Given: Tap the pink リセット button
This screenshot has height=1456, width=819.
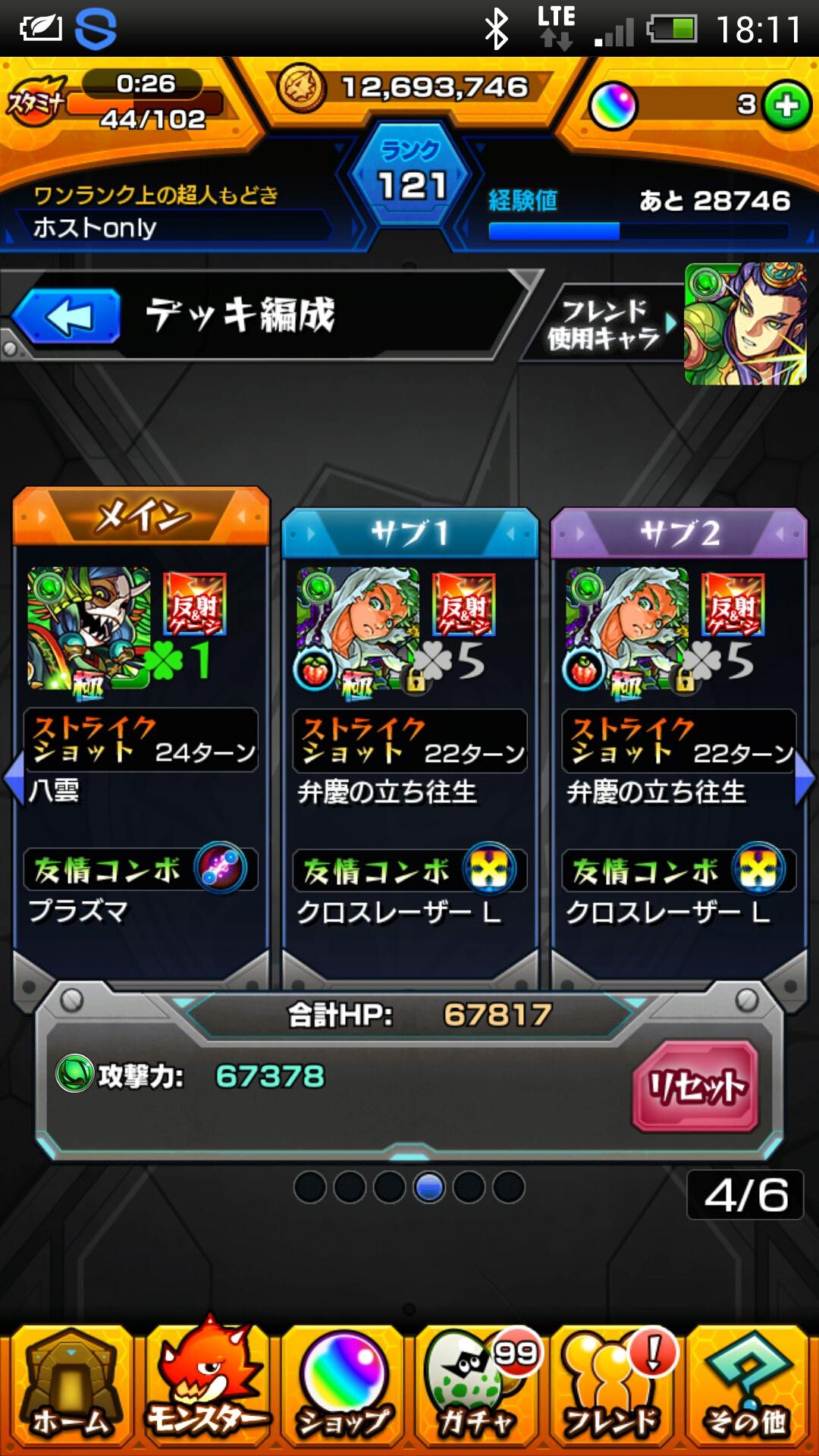Looking at the screenshot, I should click(x=695, y=1086).
